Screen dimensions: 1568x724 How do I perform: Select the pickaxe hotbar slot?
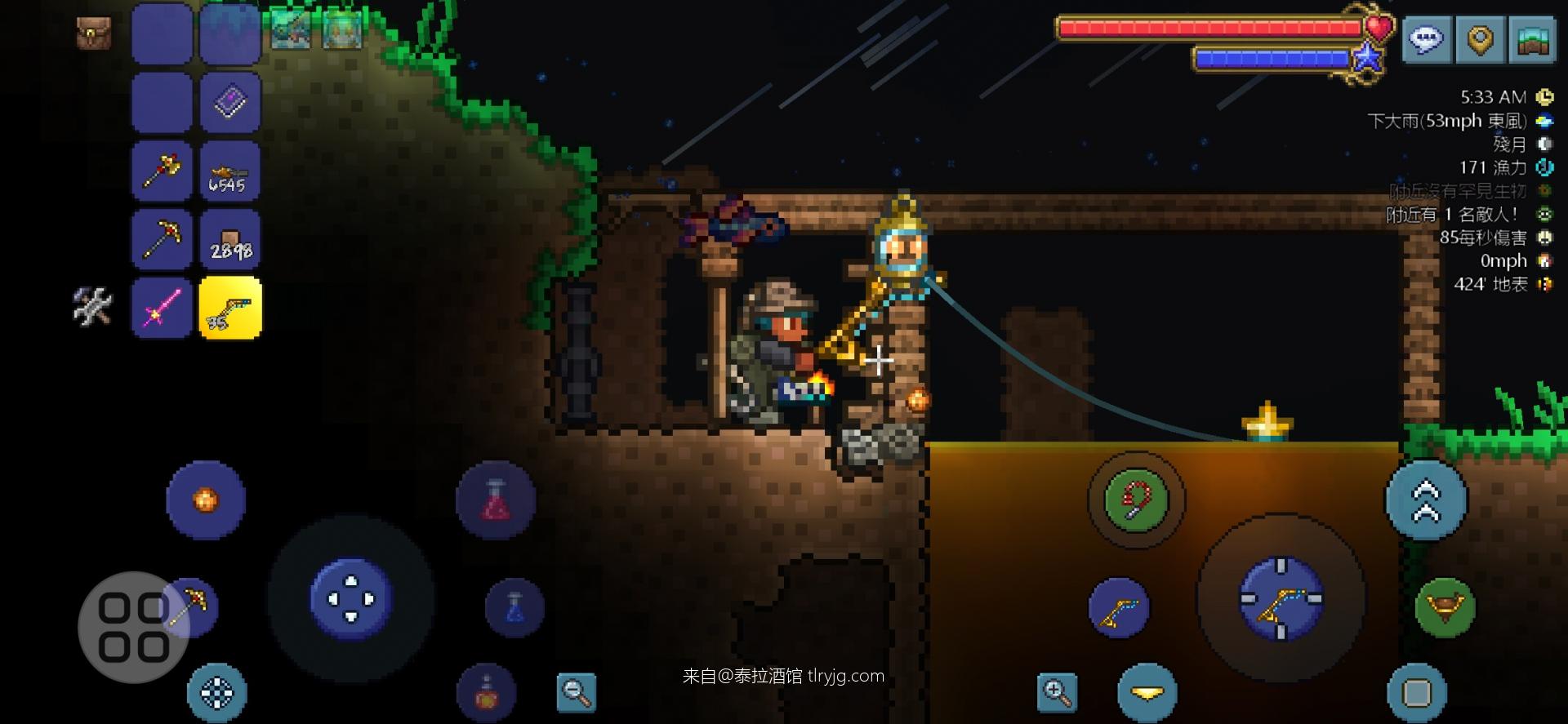[x=162, y=239]
